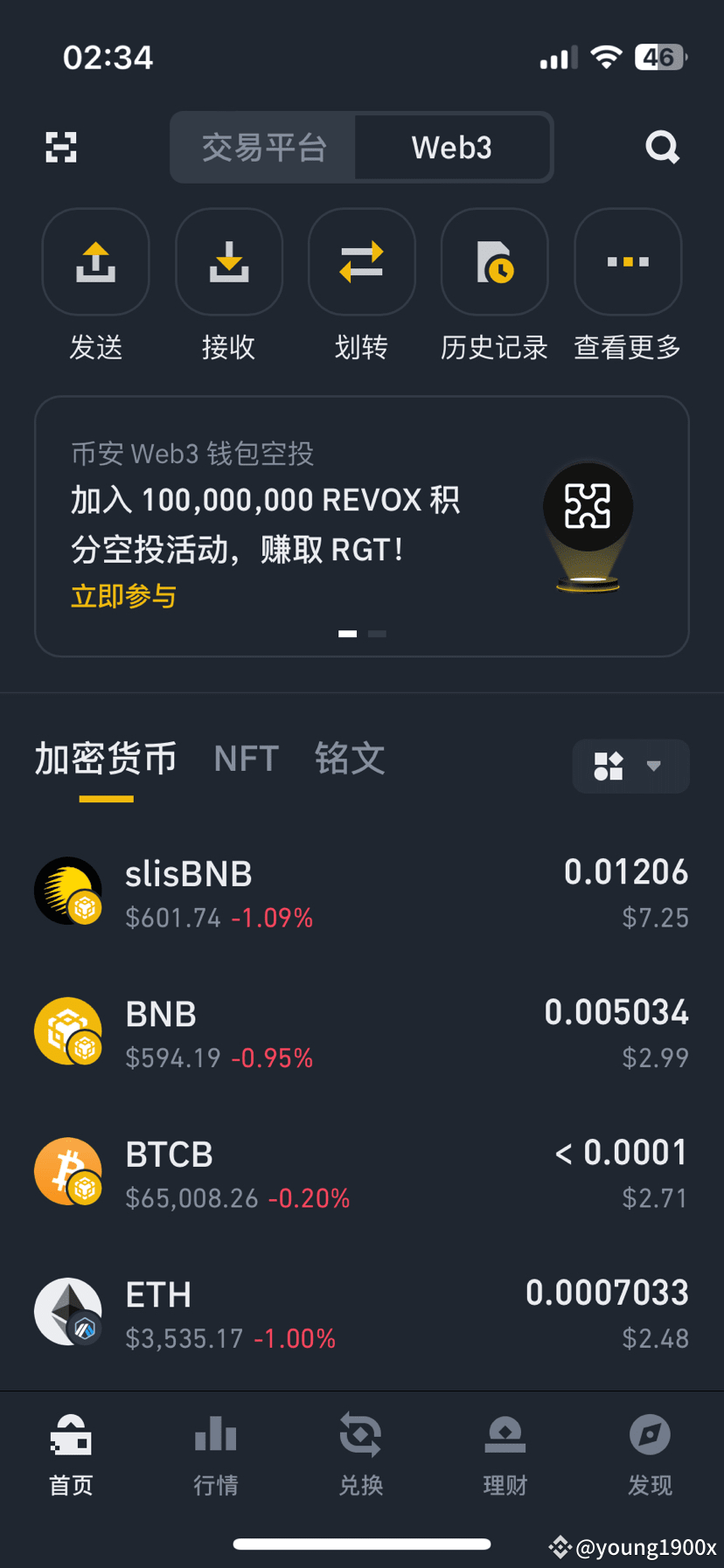
Task: Open the ETH asset row
Action: click(362, 1314)
